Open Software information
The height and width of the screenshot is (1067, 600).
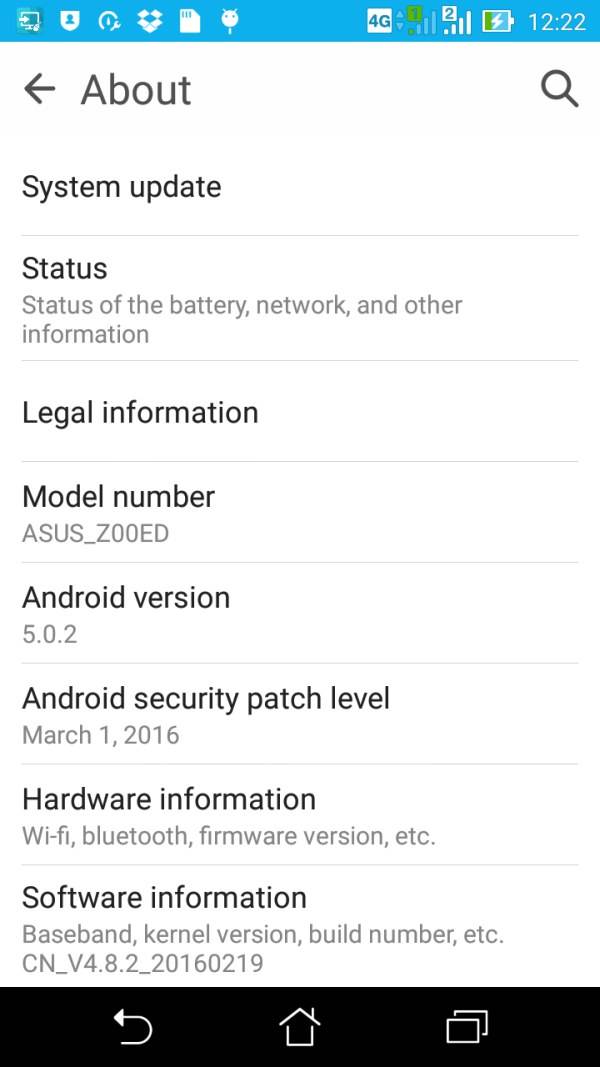pos(300,926)
